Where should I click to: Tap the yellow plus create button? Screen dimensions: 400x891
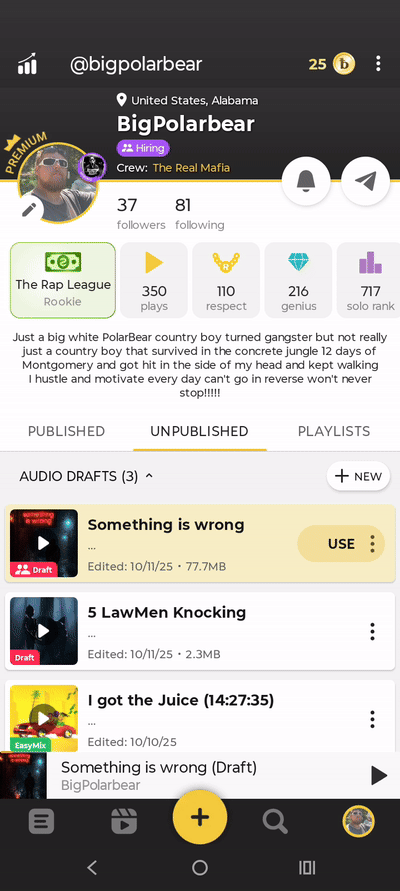tap(200, 817)
